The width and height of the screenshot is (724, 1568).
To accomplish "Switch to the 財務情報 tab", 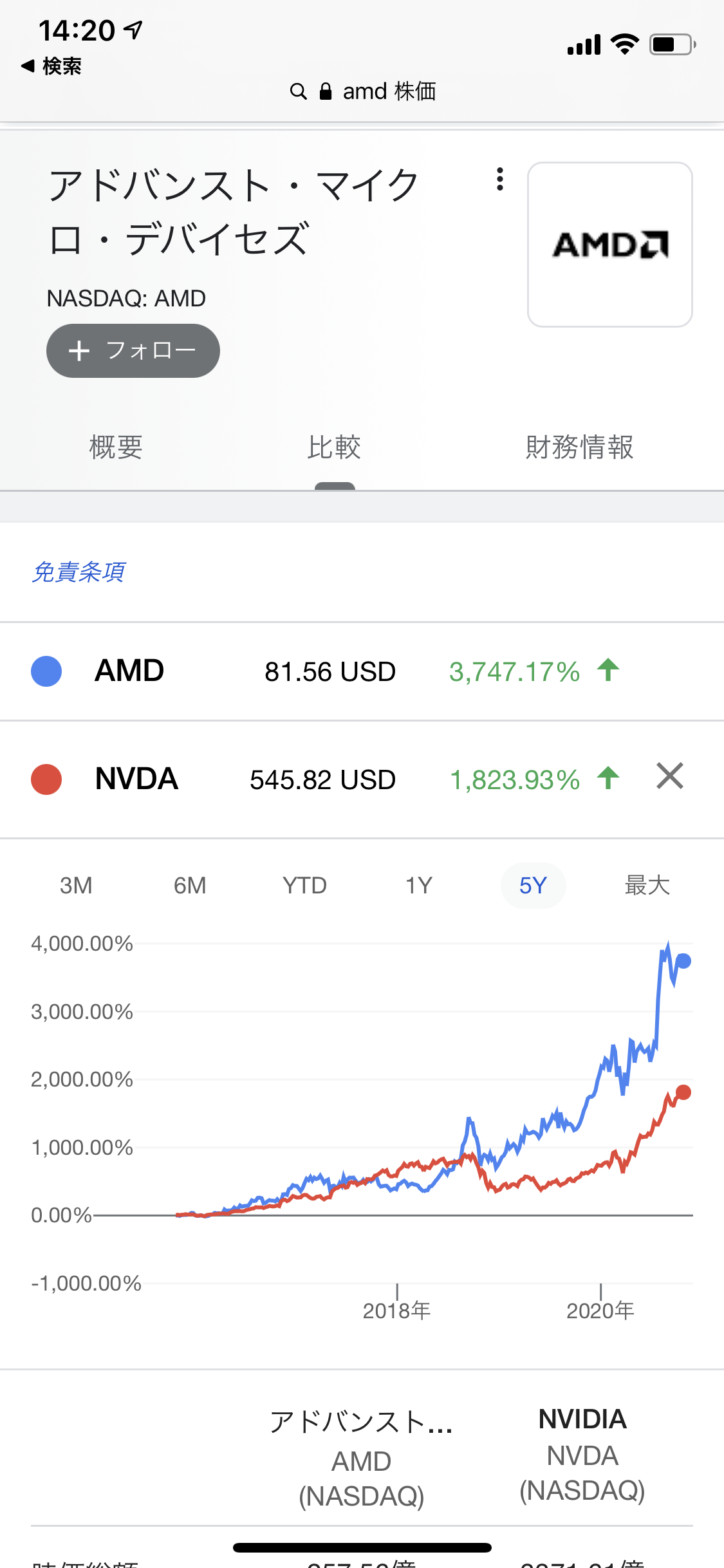I will (579, 447).
